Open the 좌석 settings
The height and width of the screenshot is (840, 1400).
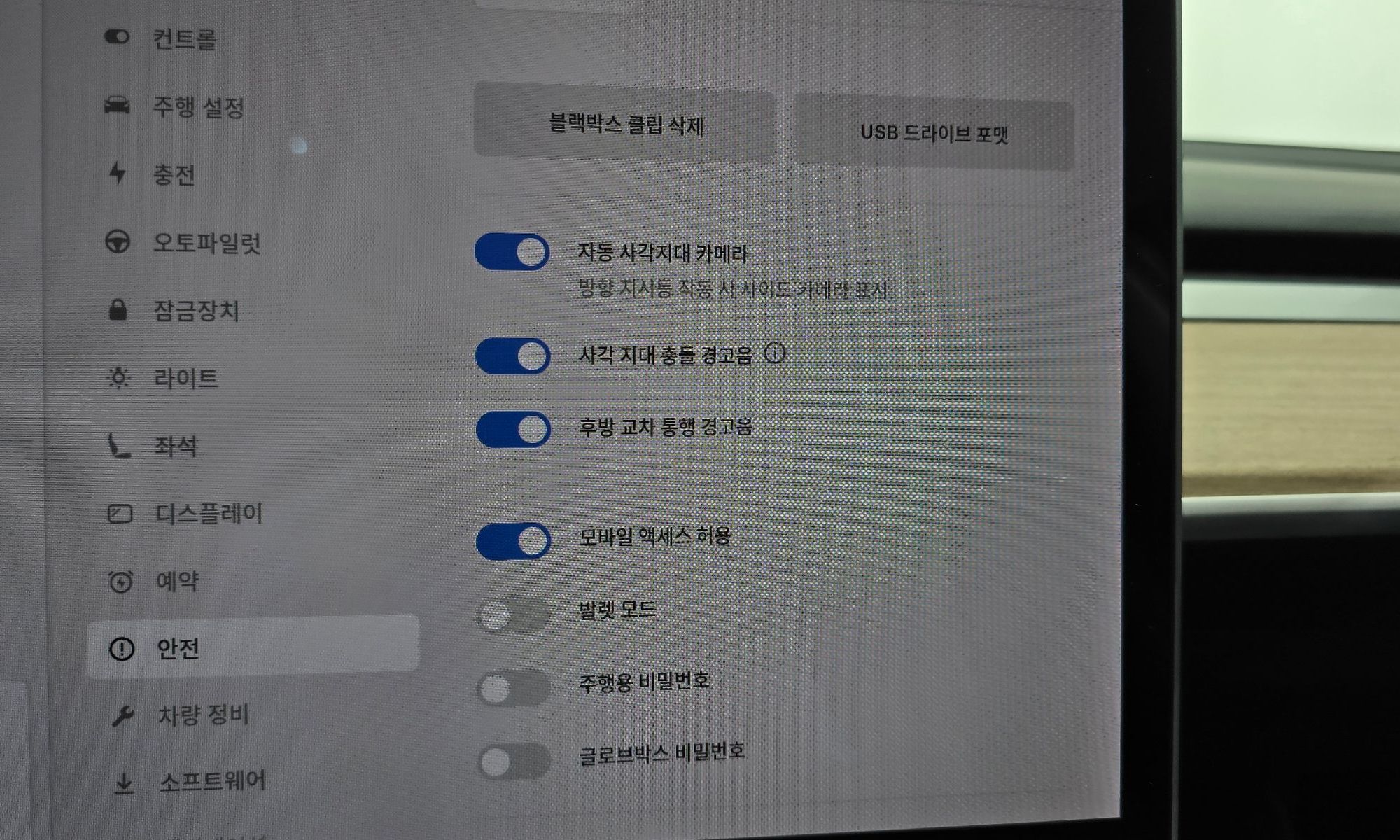[175, 446]
